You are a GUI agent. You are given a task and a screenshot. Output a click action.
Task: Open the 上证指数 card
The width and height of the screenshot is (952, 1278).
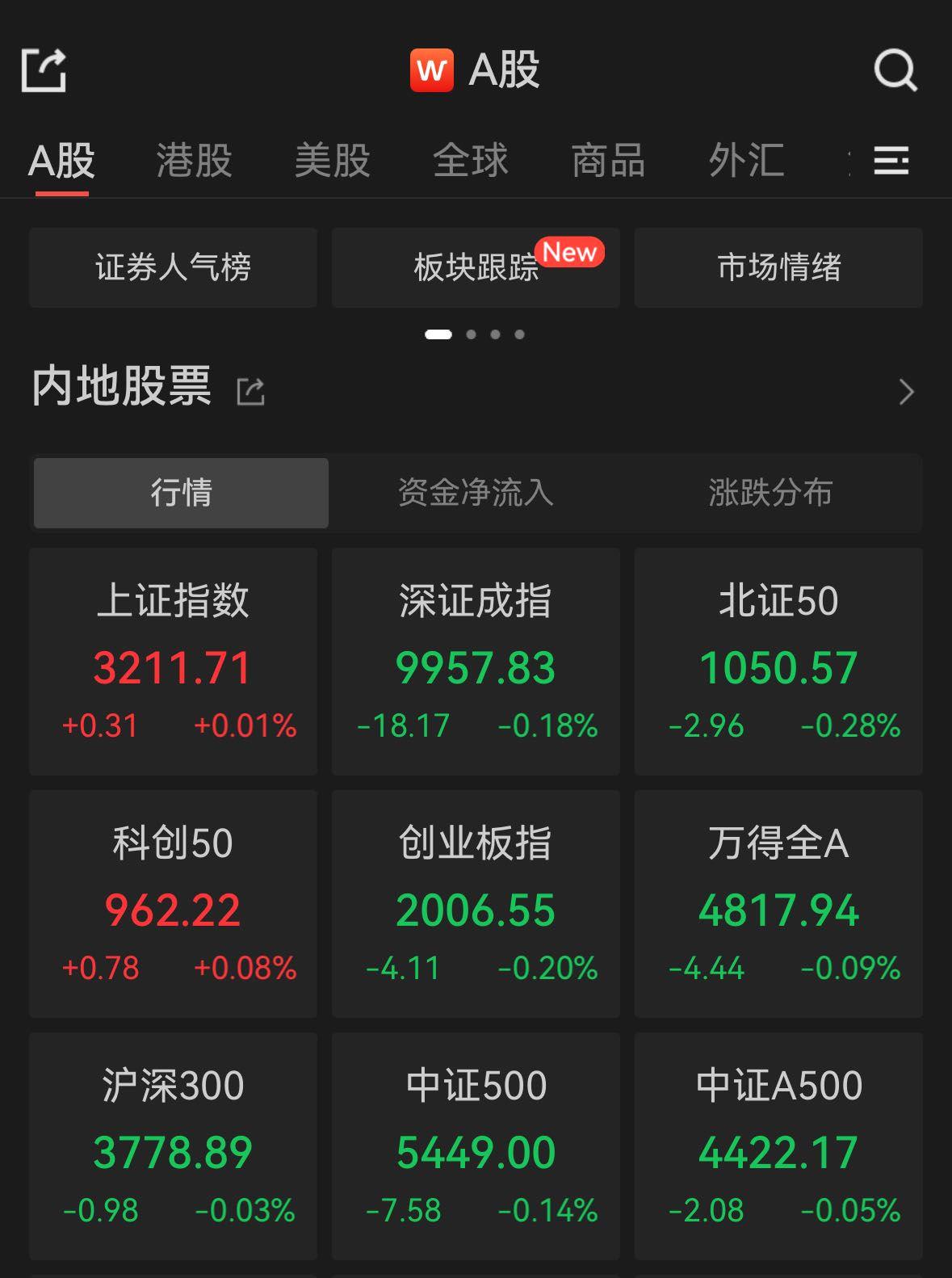pos(173,661)
